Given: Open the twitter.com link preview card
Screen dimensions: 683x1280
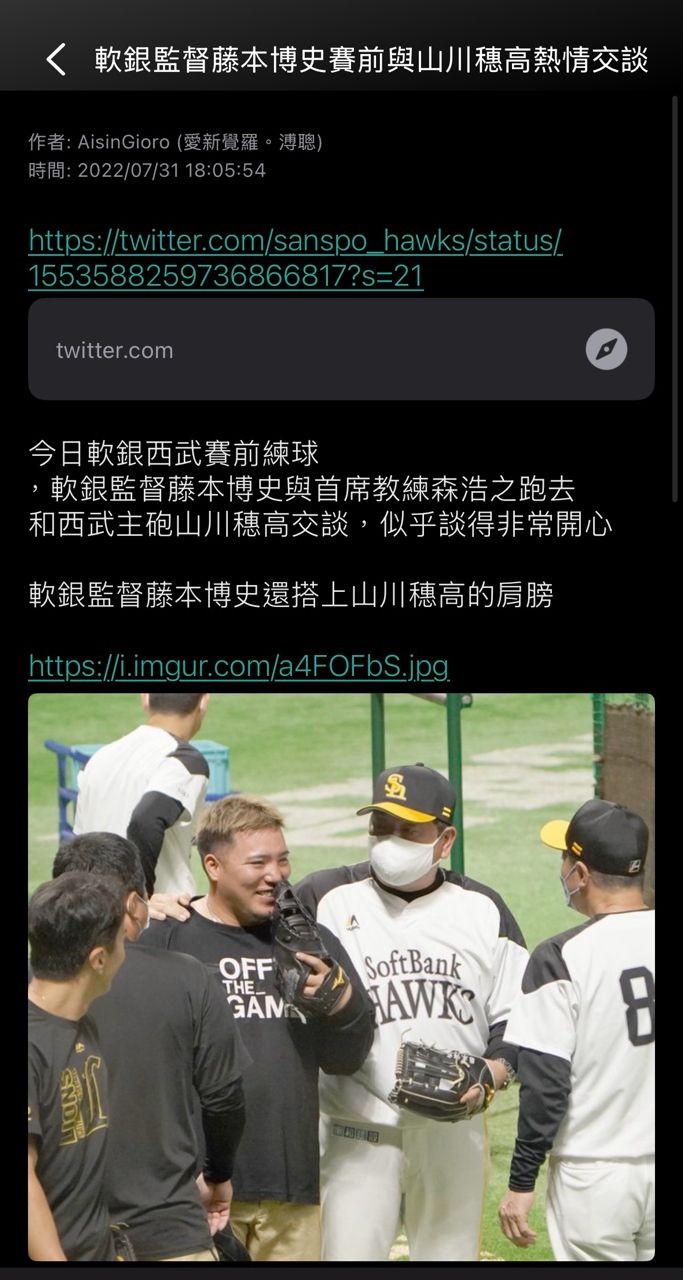Looking at the screenshot, I should coord(300,350).
